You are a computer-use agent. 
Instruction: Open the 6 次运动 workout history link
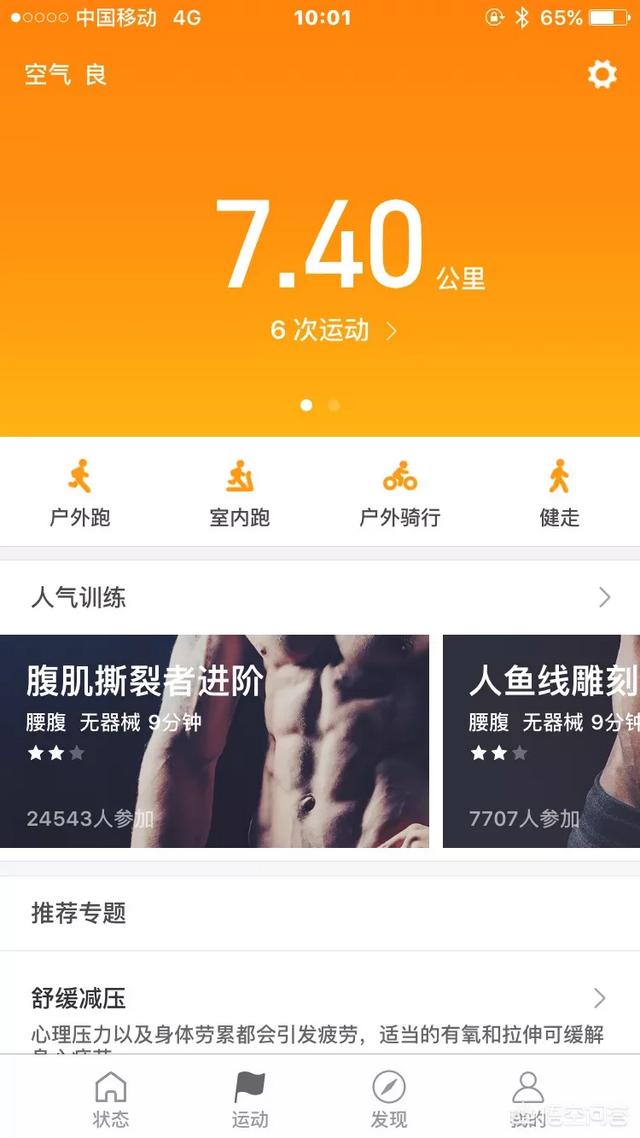tap(333, 330)
